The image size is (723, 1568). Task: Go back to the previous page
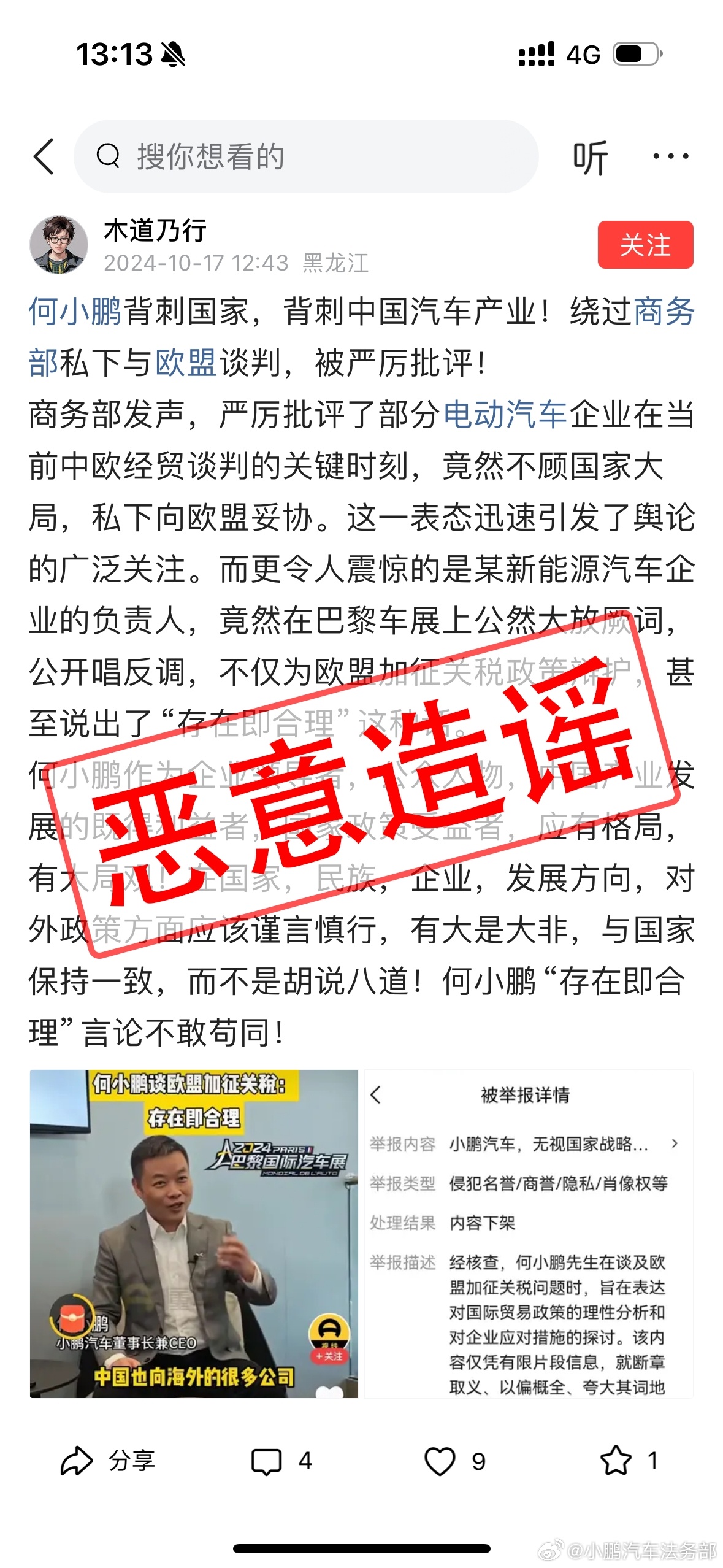click(44, 156)
